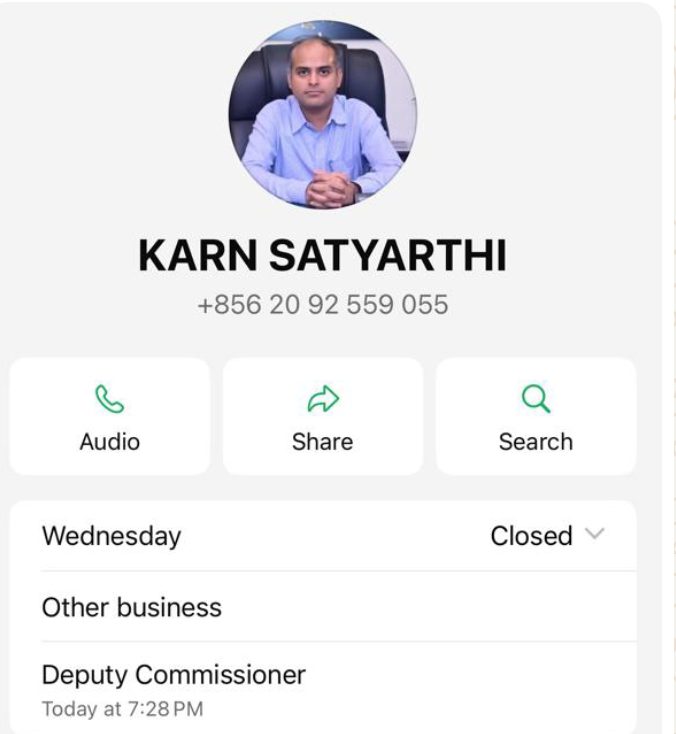This screenshot has width=676, height=734.
Task: Search within this chat
Action: [535, 417]
